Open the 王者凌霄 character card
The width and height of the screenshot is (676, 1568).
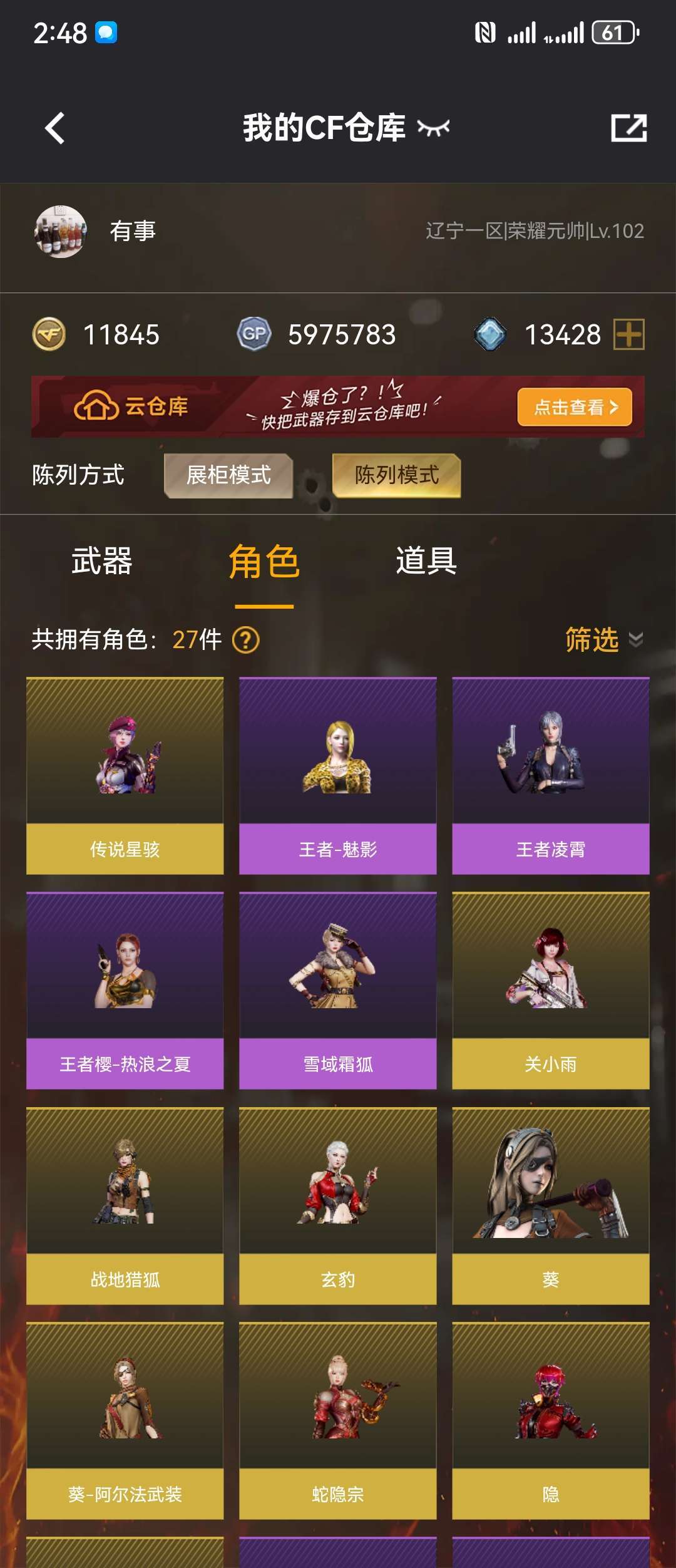pos(551,775)
